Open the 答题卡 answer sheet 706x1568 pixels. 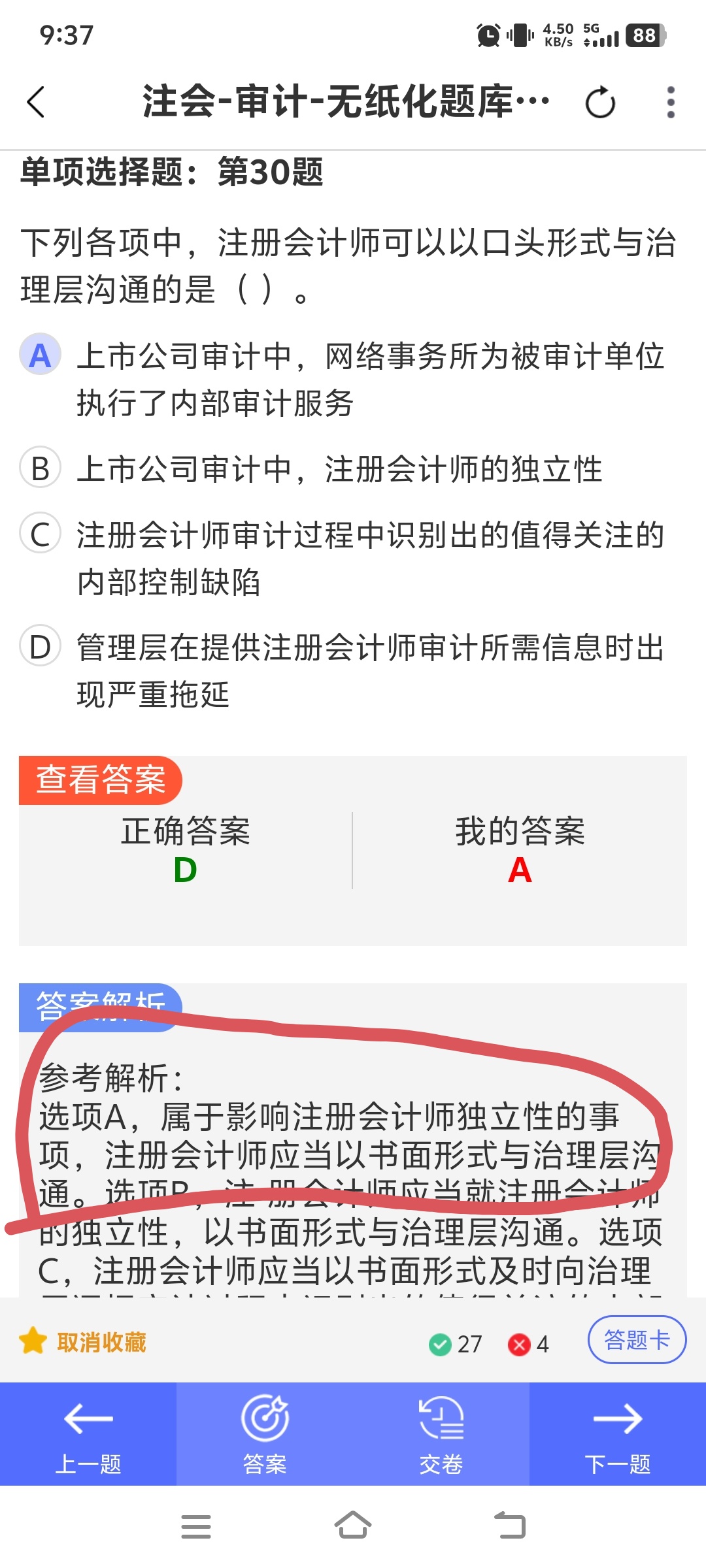pyautogui.click(x=637, y=1340)
